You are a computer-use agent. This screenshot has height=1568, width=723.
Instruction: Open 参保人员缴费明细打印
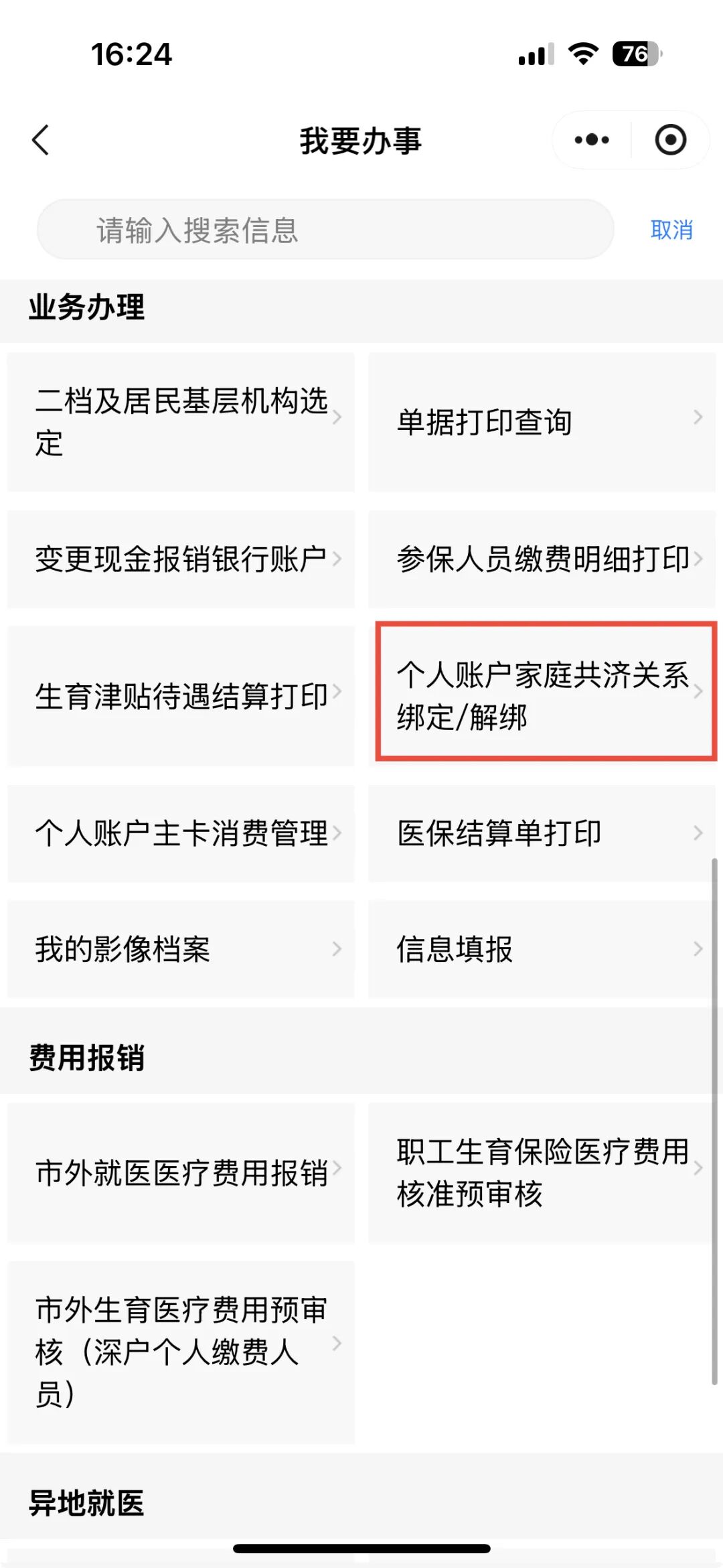tap(542, 559)
